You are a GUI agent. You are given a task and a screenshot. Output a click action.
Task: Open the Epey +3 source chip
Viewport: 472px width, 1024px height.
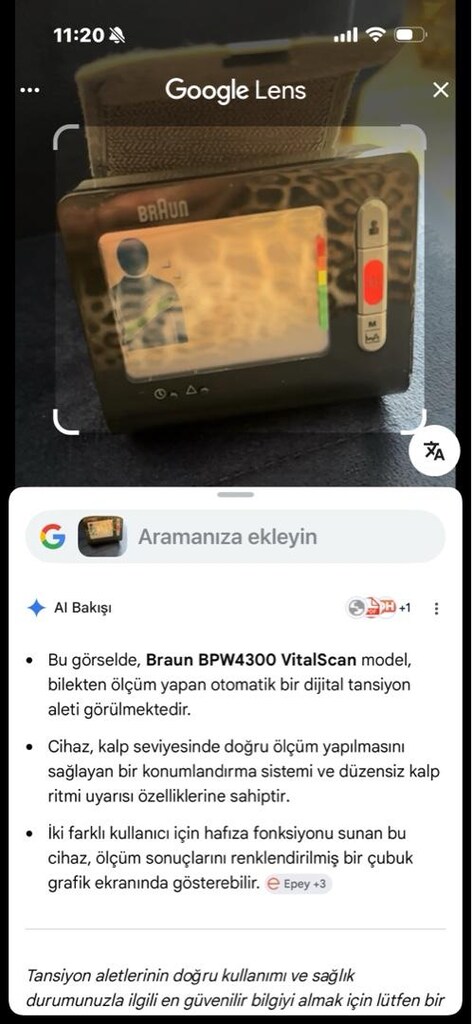tap(298, 884)
